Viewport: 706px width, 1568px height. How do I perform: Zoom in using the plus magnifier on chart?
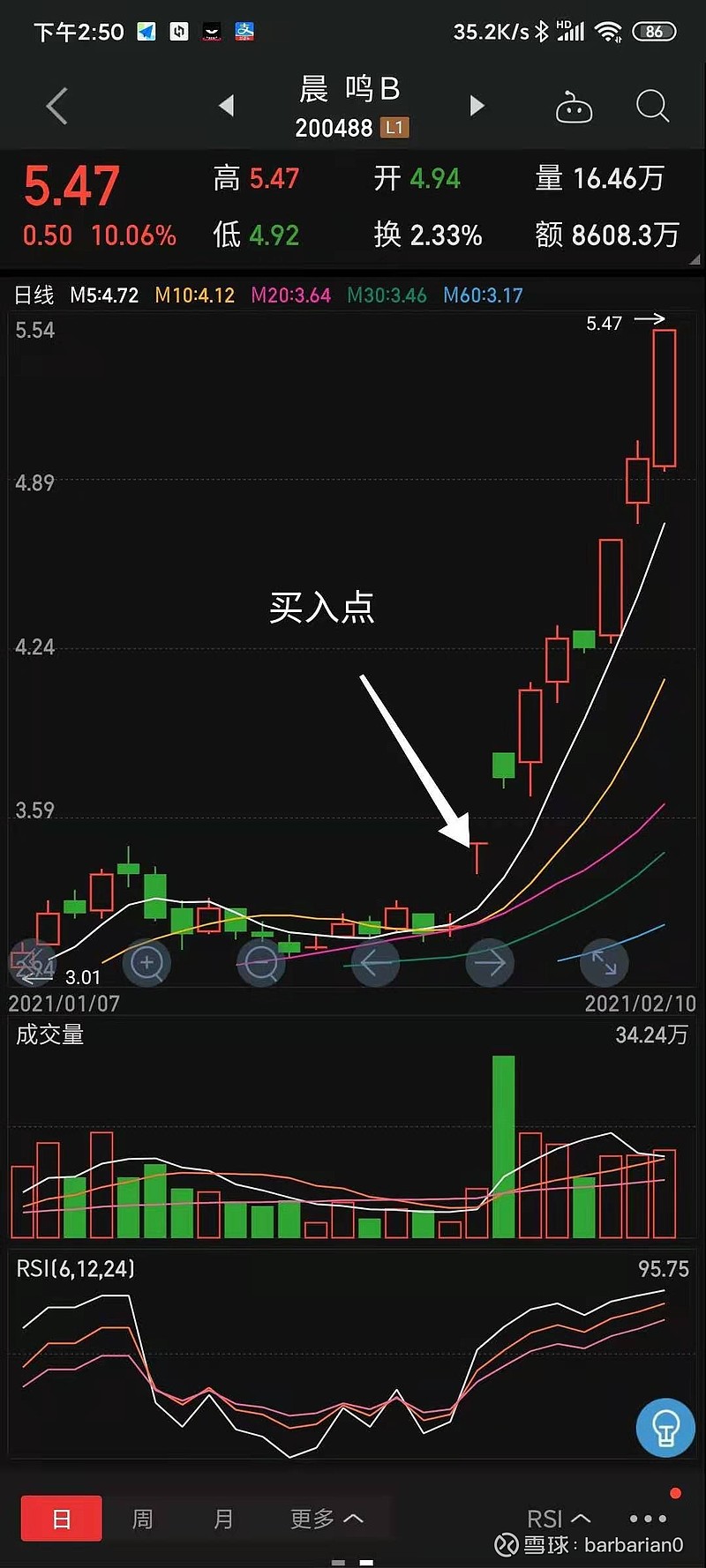point(147,964)
